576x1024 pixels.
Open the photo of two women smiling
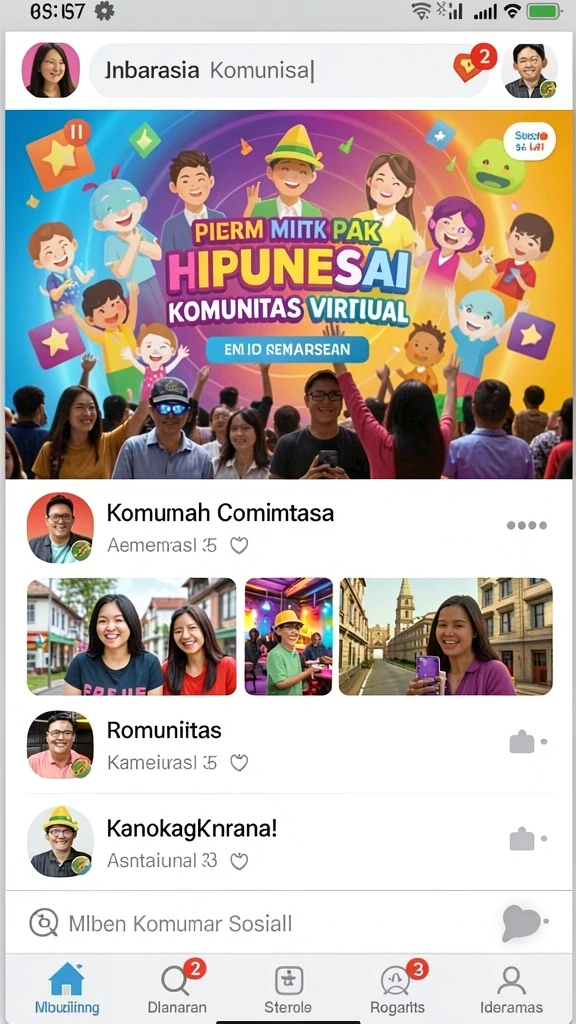coord(131,636)
